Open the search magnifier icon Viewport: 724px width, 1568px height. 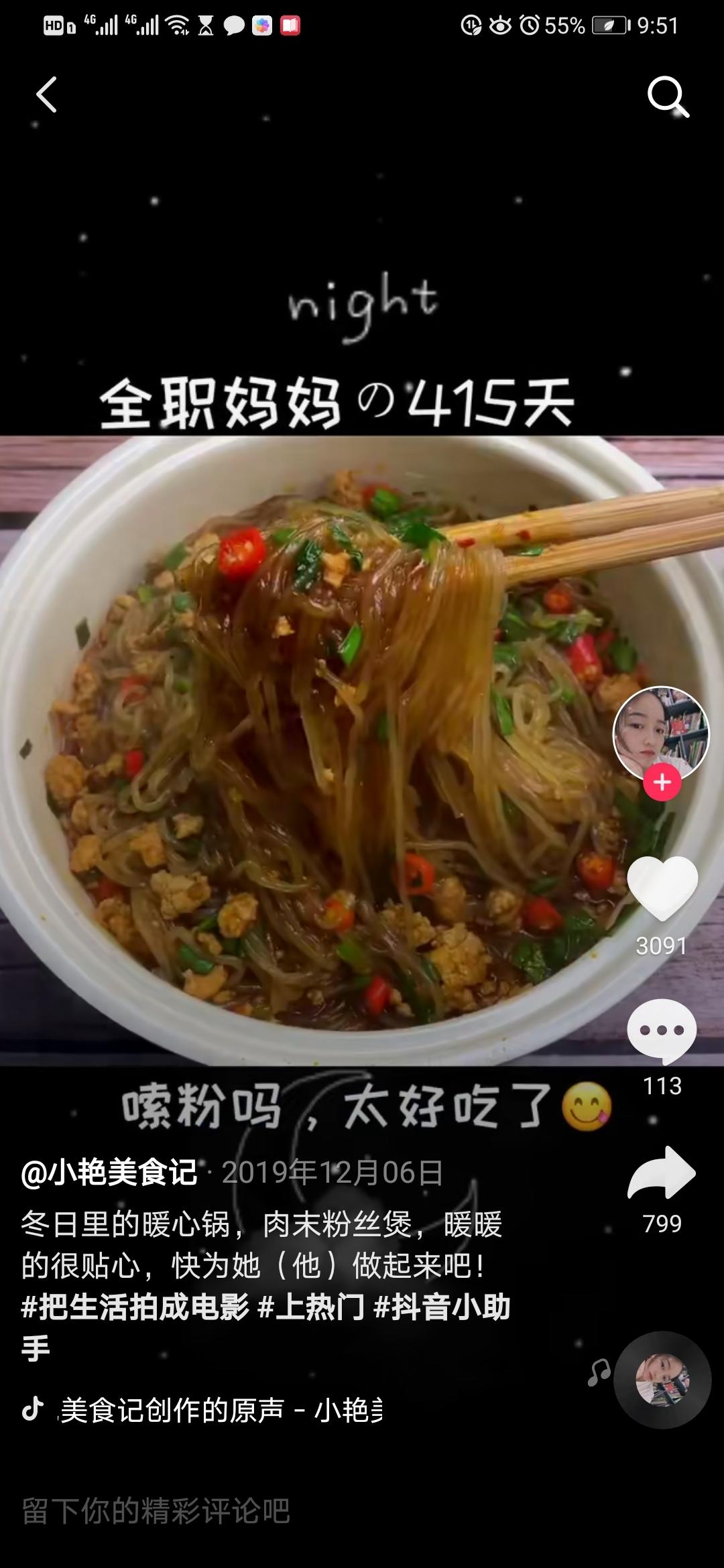click(x=668, y=96)
